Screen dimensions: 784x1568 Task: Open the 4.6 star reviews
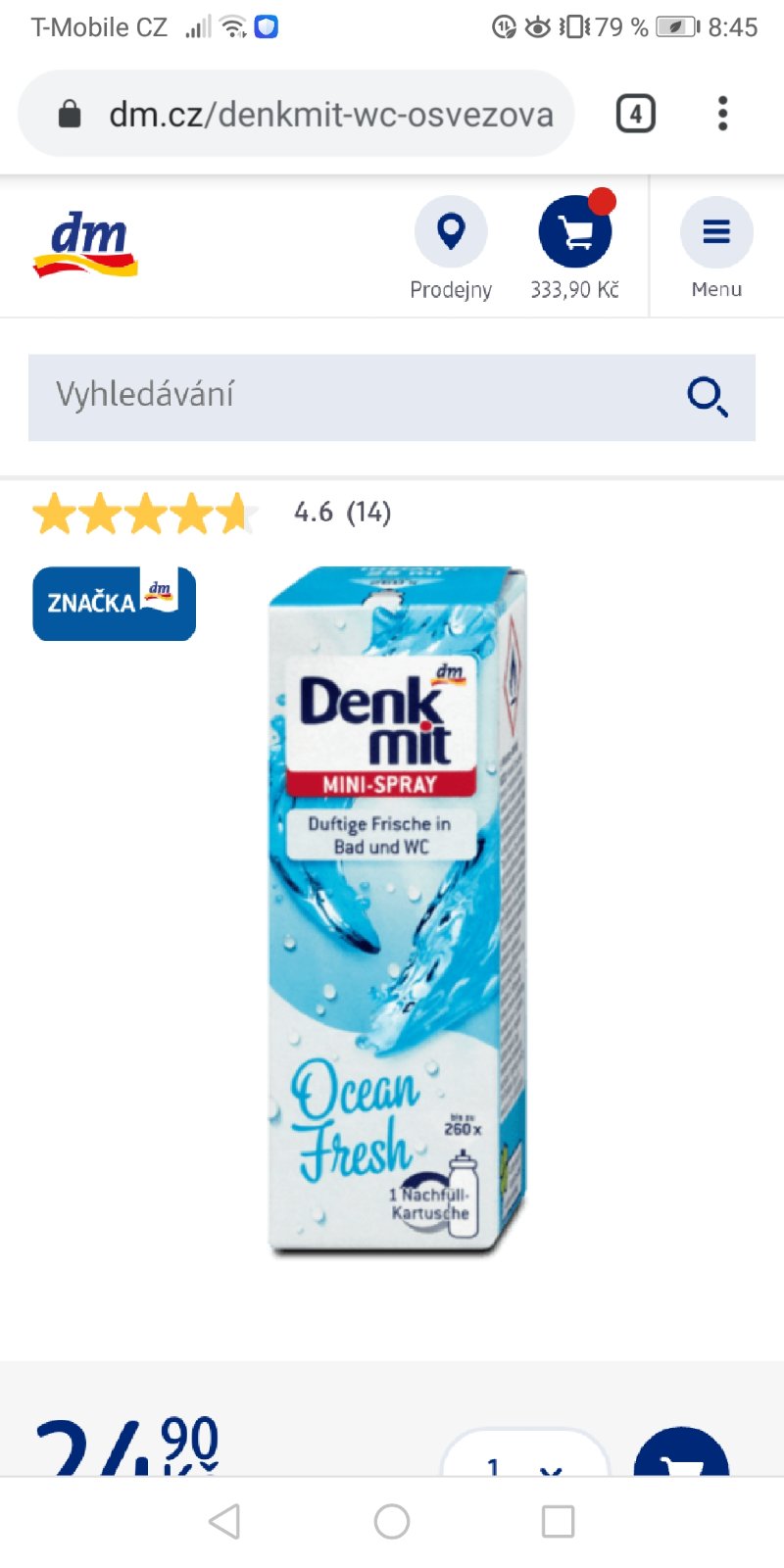click(211, 513)
